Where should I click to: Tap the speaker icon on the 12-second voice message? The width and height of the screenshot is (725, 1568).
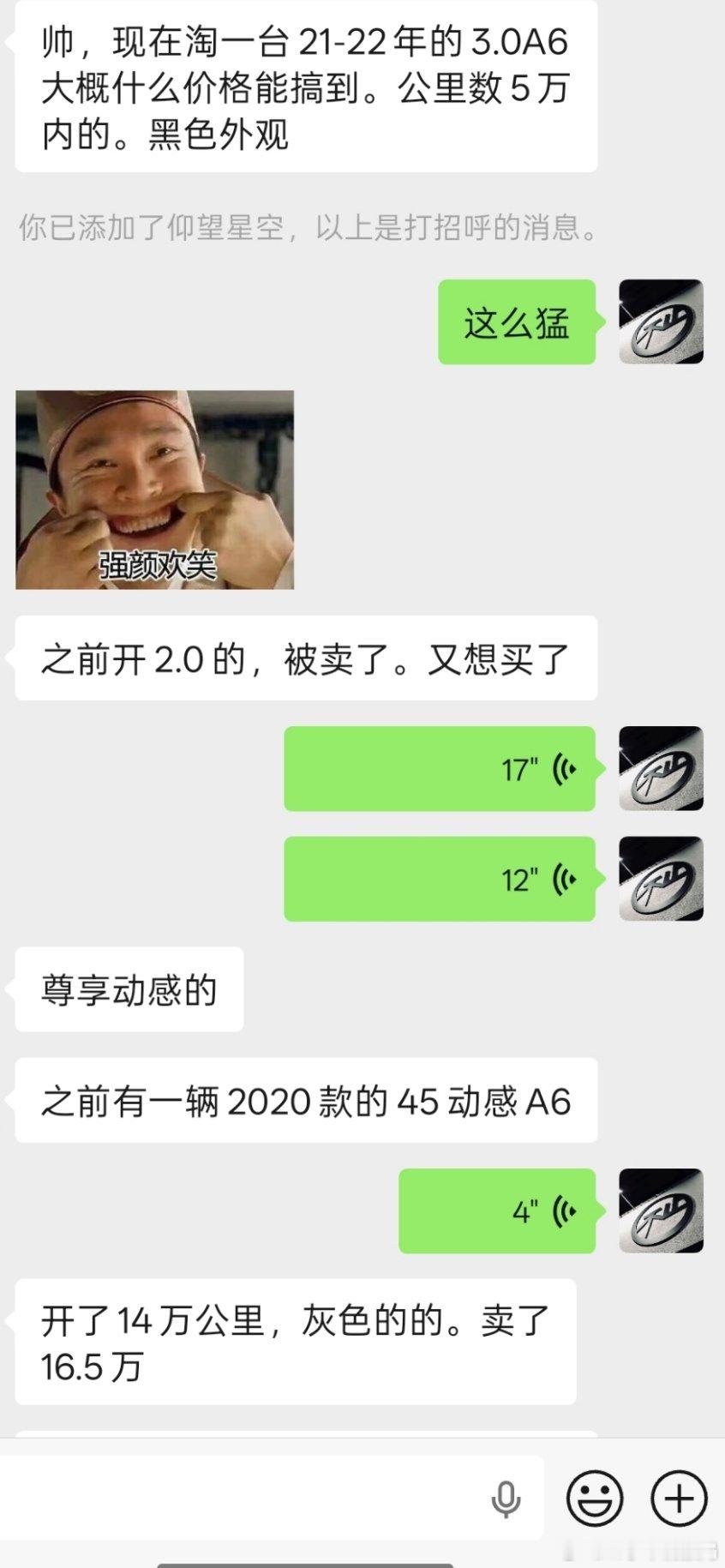point(561,879)
